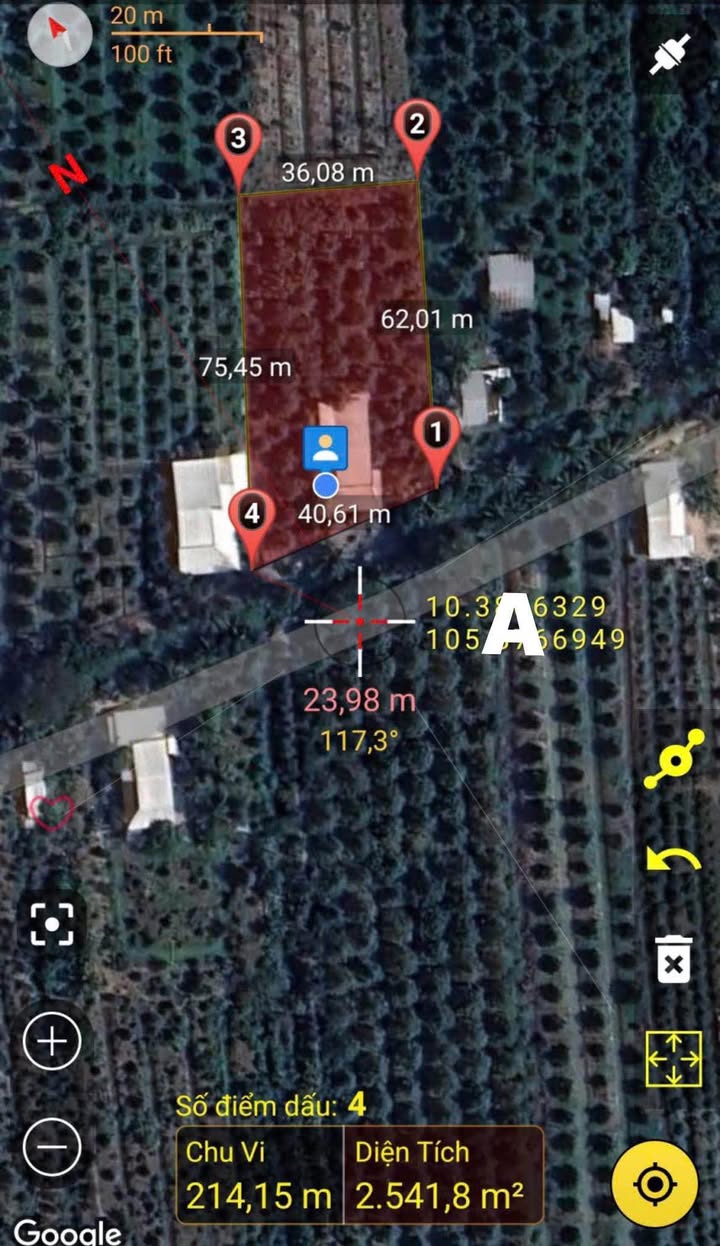This screenshot has width=720, height=1246.
Task: Open the GPS satellite status icon
Action: coord(671,53)
